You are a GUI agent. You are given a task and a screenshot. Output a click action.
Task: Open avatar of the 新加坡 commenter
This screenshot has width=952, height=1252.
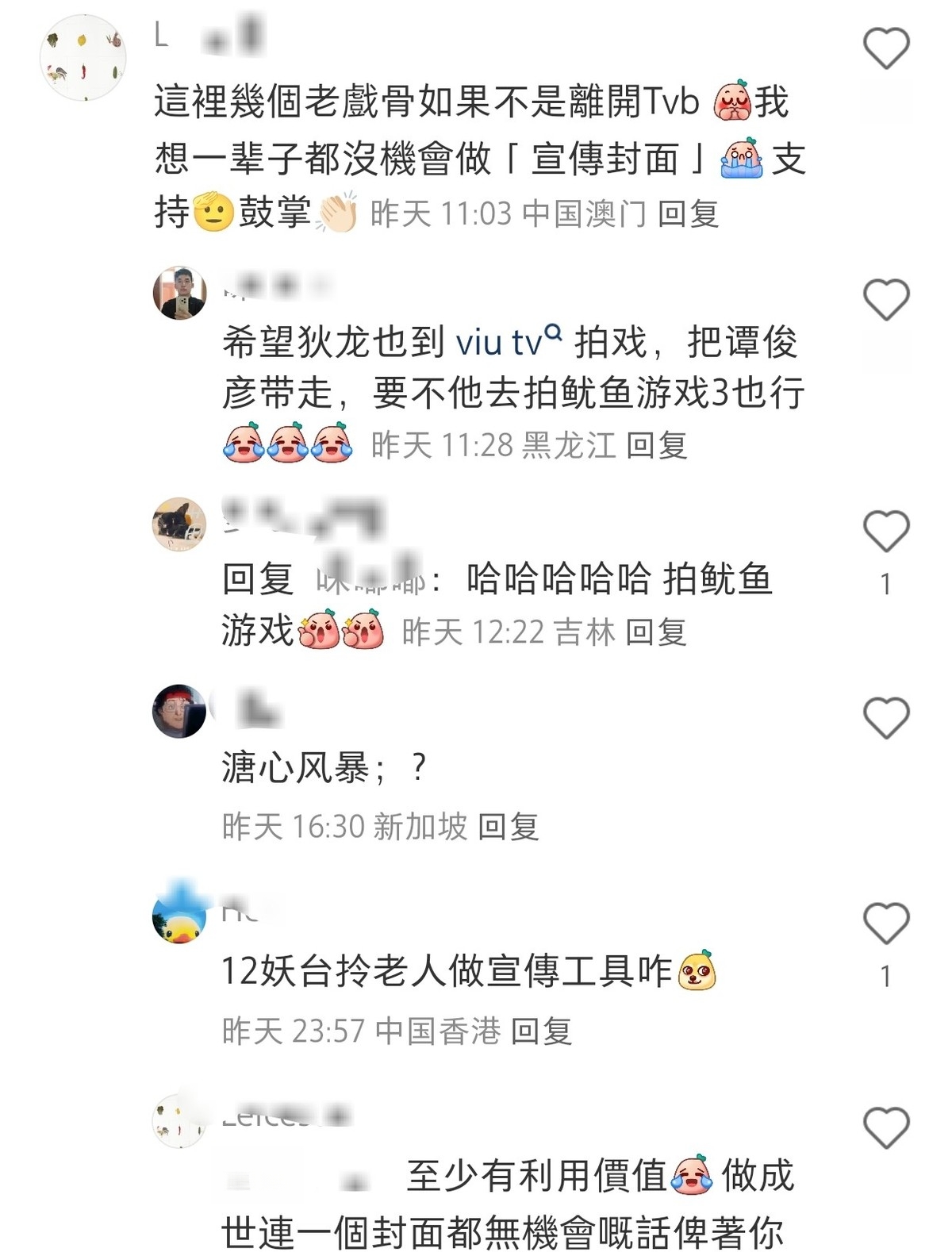179,711
